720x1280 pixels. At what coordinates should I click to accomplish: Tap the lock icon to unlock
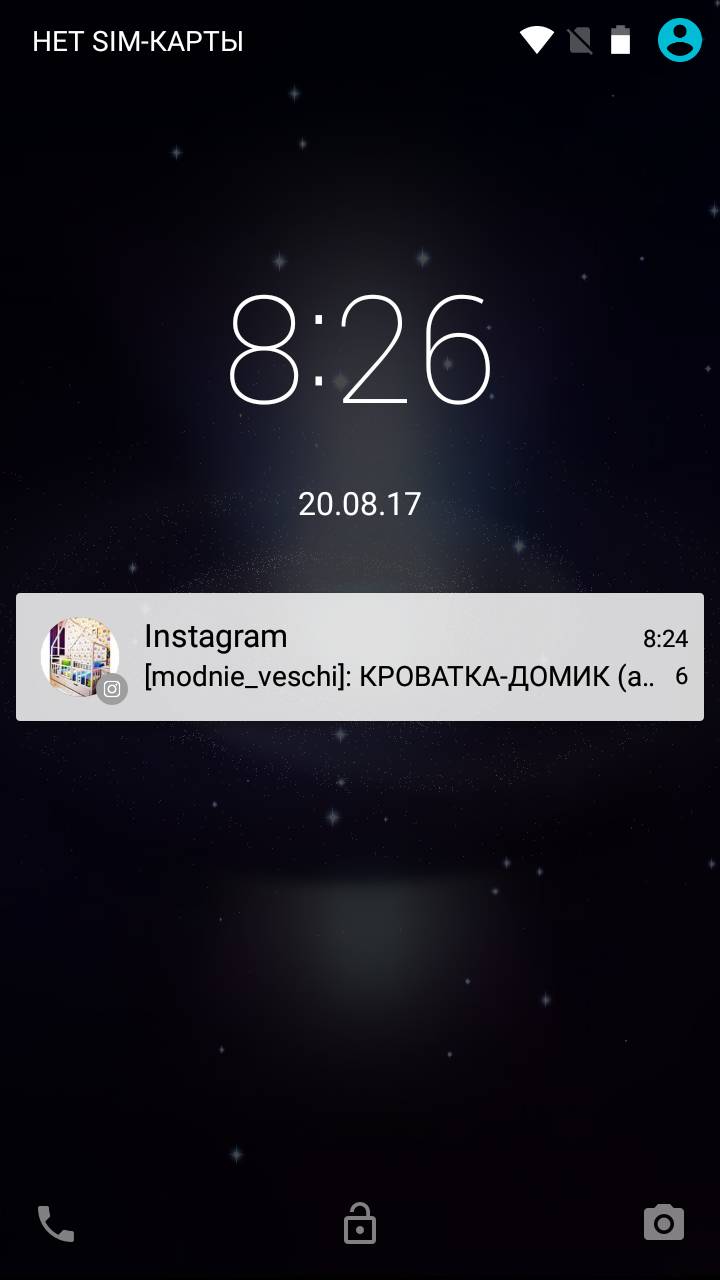[x=360, y=1223]
